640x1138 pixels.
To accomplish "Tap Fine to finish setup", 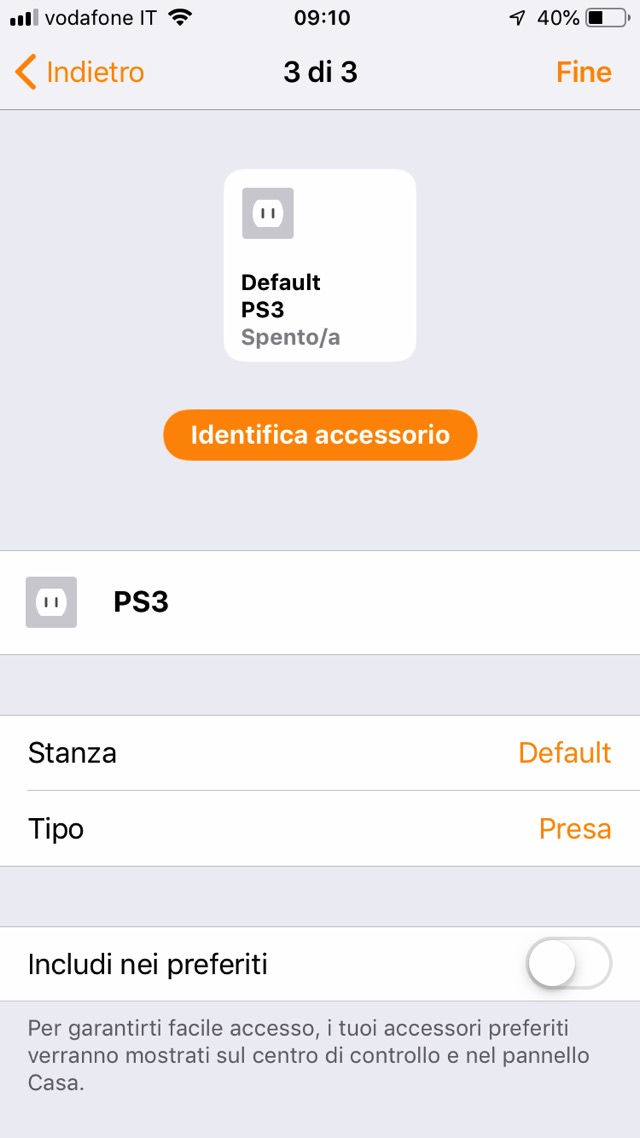I will 583,73.
